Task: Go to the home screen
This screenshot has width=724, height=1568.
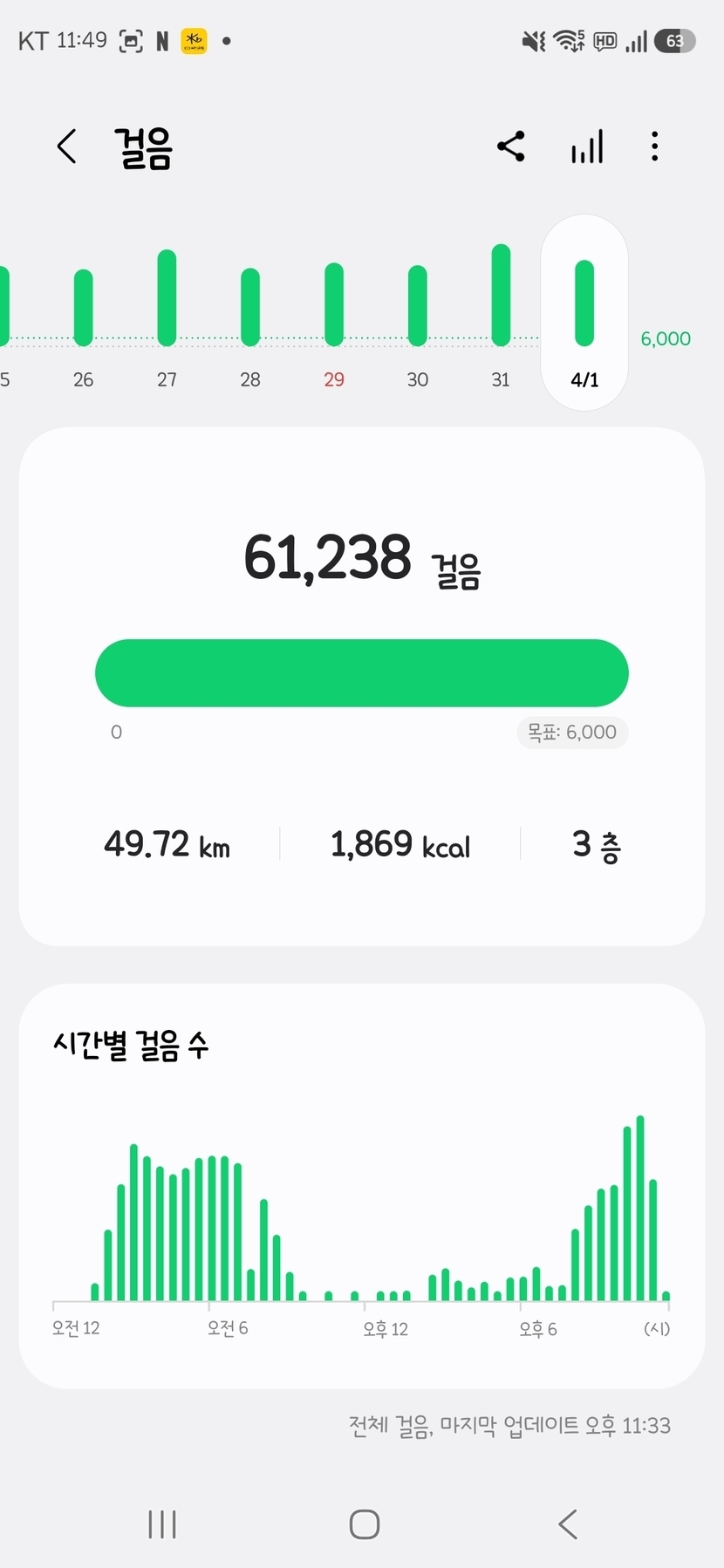Action: coord(364,1524)
